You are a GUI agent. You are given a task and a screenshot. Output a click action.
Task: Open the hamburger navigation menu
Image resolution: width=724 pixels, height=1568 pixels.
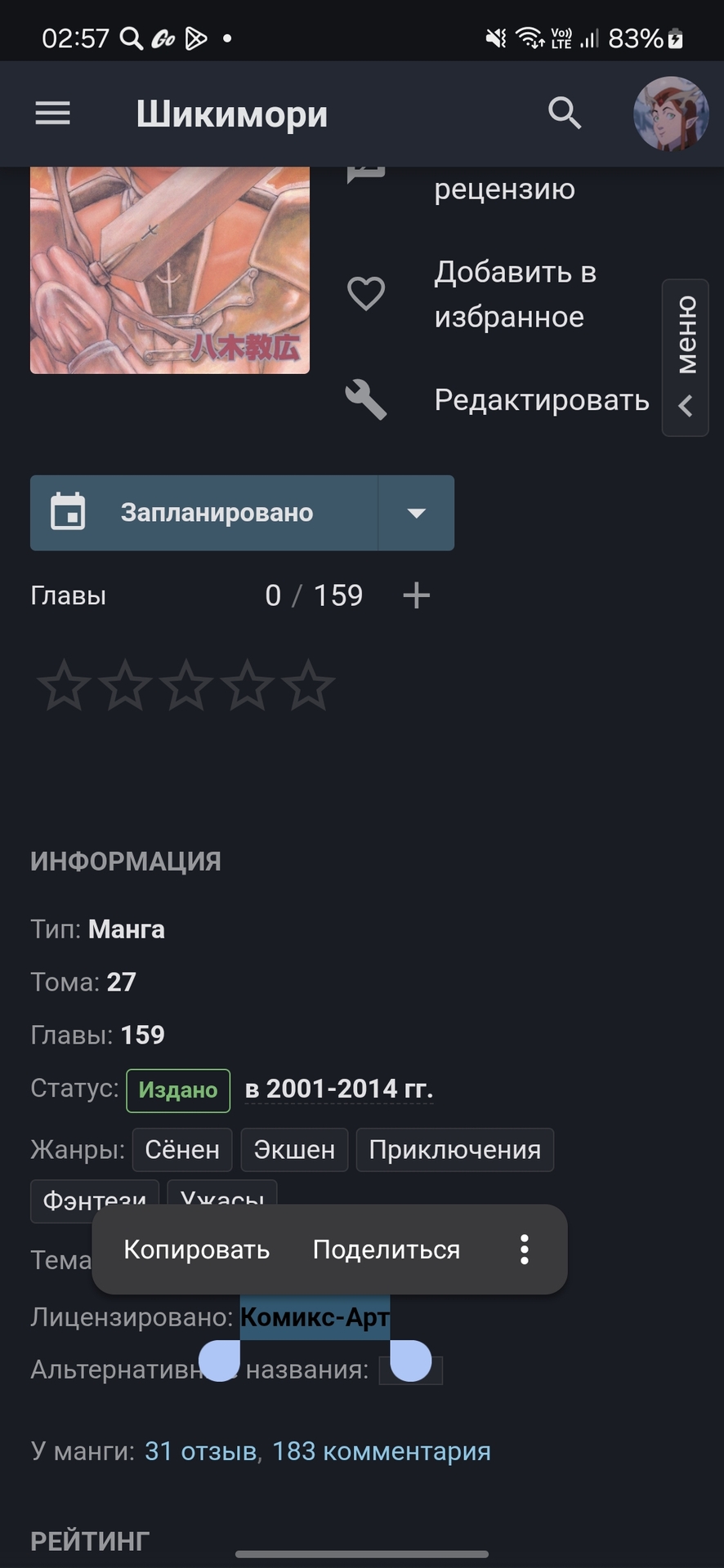[53, 114]
